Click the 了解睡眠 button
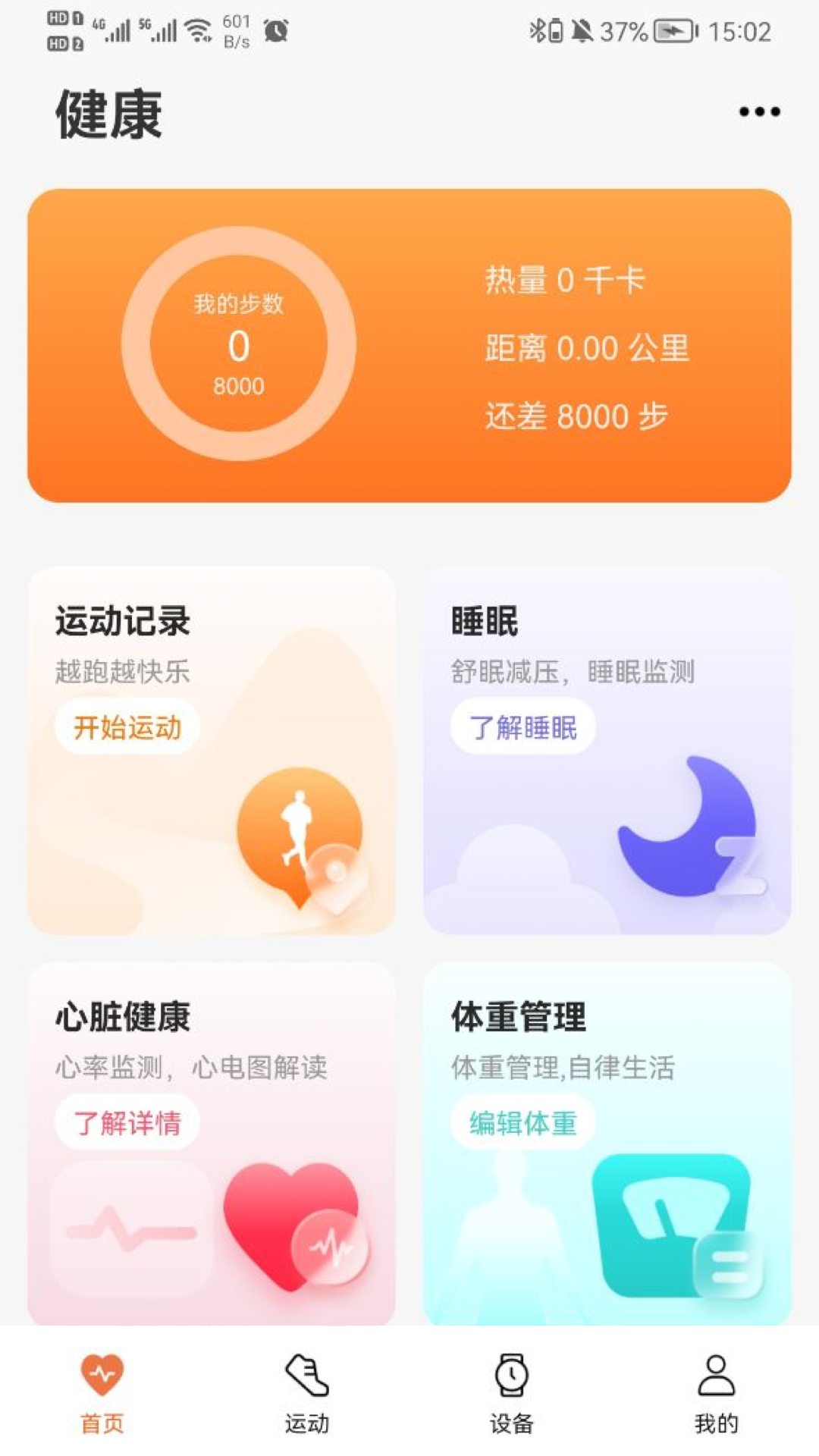819x1456 pixels. (524, 726)
